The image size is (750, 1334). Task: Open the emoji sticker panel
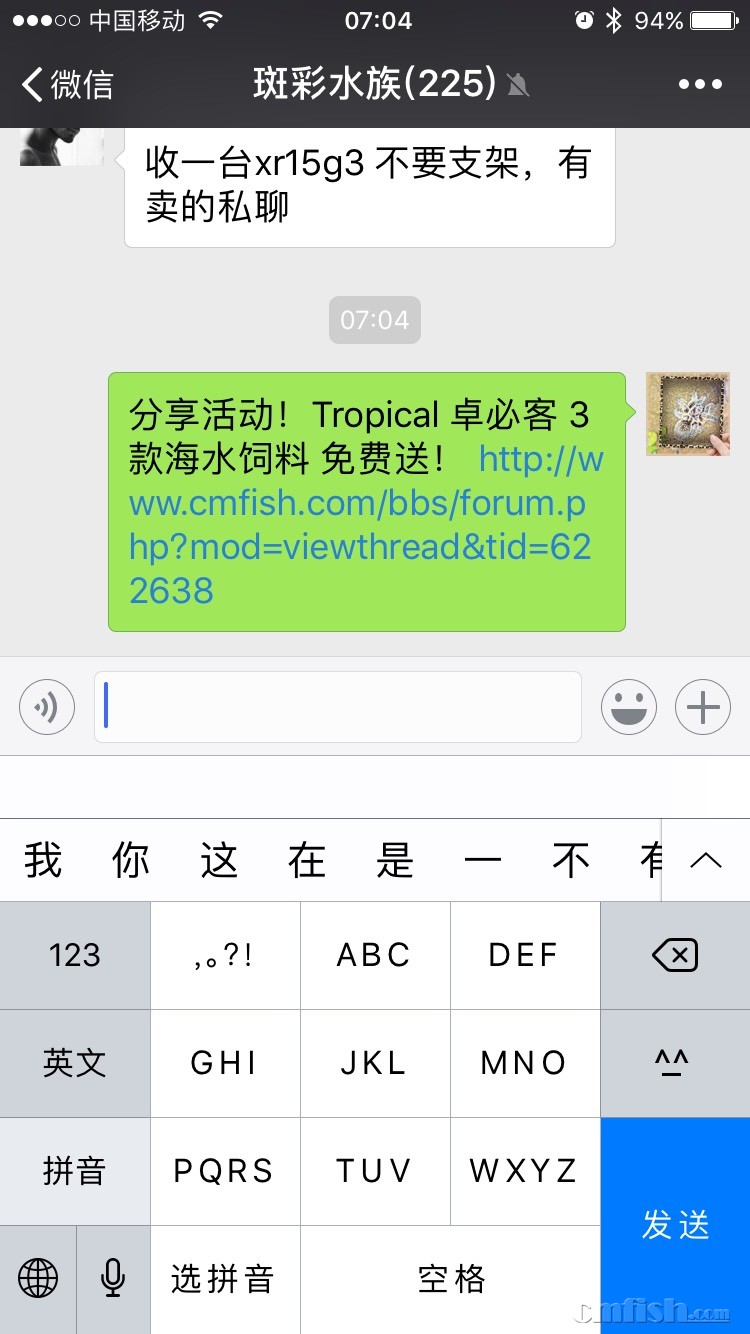coord(628,707)
